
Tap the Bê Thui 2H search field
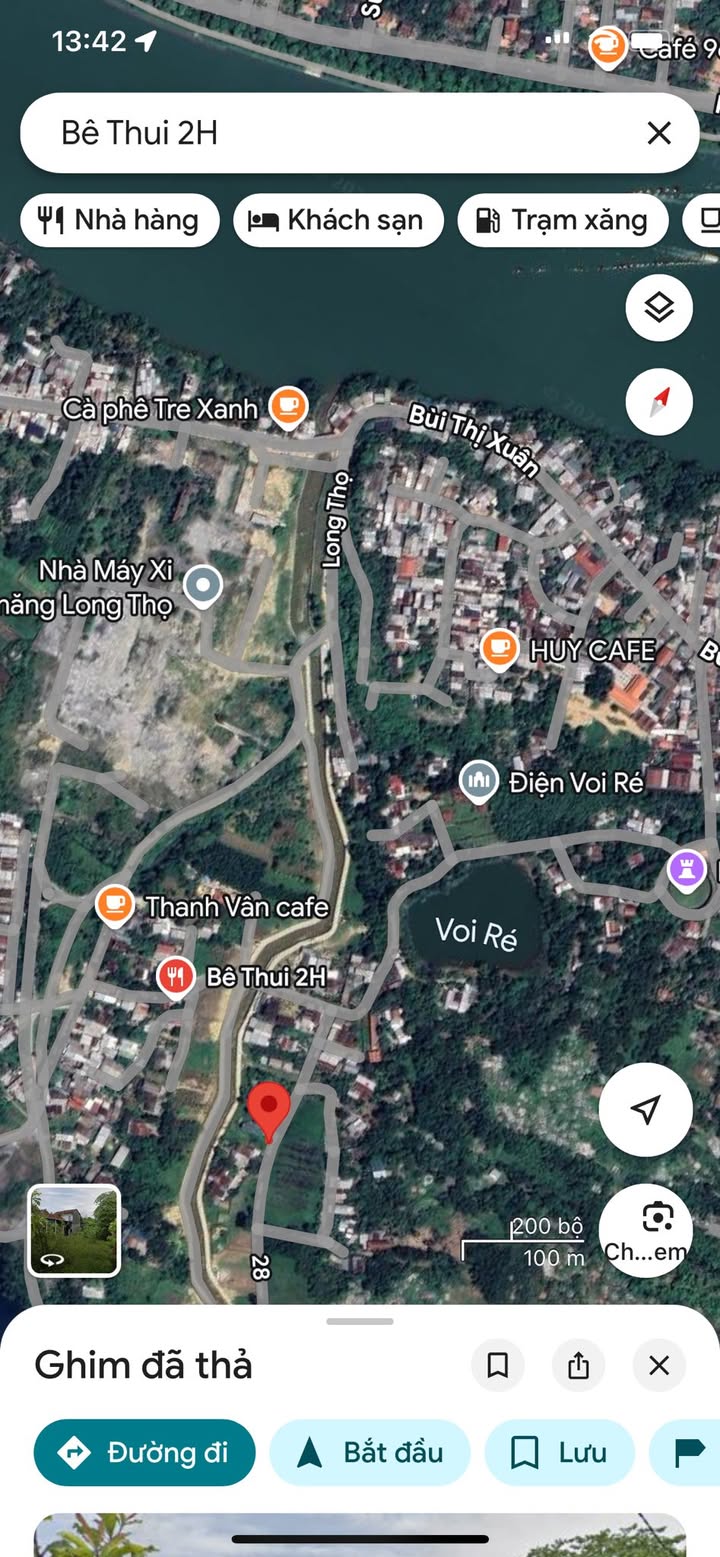[330, 133]
